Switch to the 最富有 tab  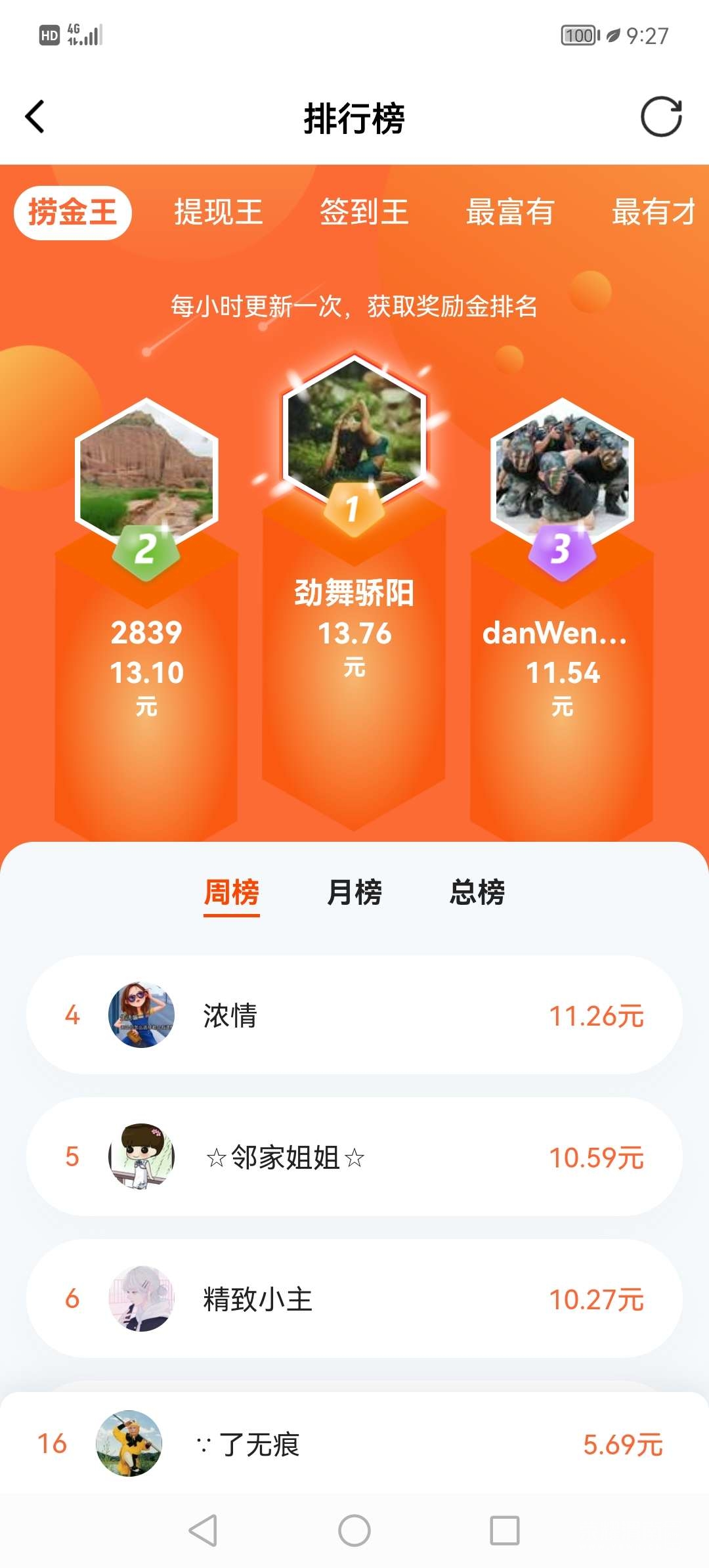click(510, 213)
